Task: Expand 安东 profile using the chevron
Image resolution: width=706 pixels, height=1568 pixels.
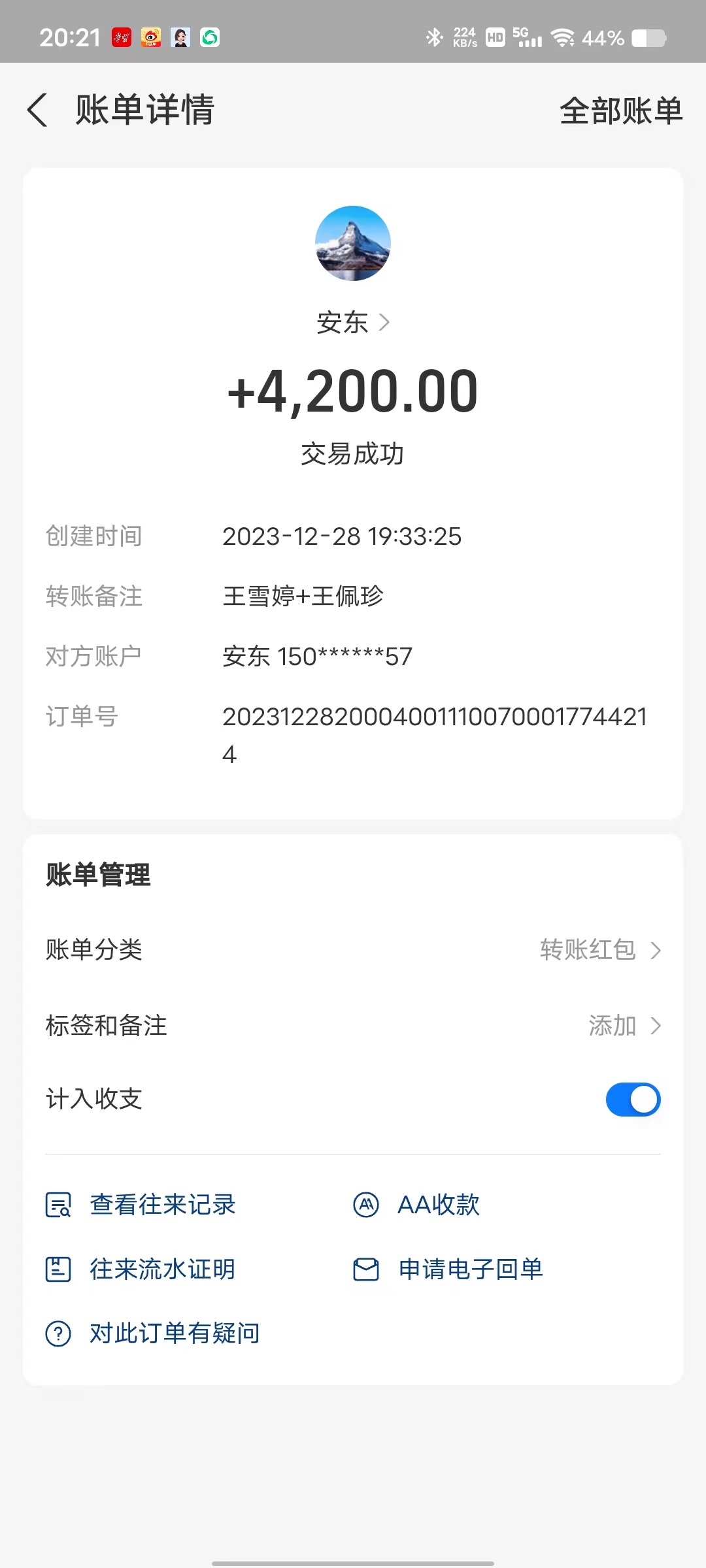Action: point(384,322)
